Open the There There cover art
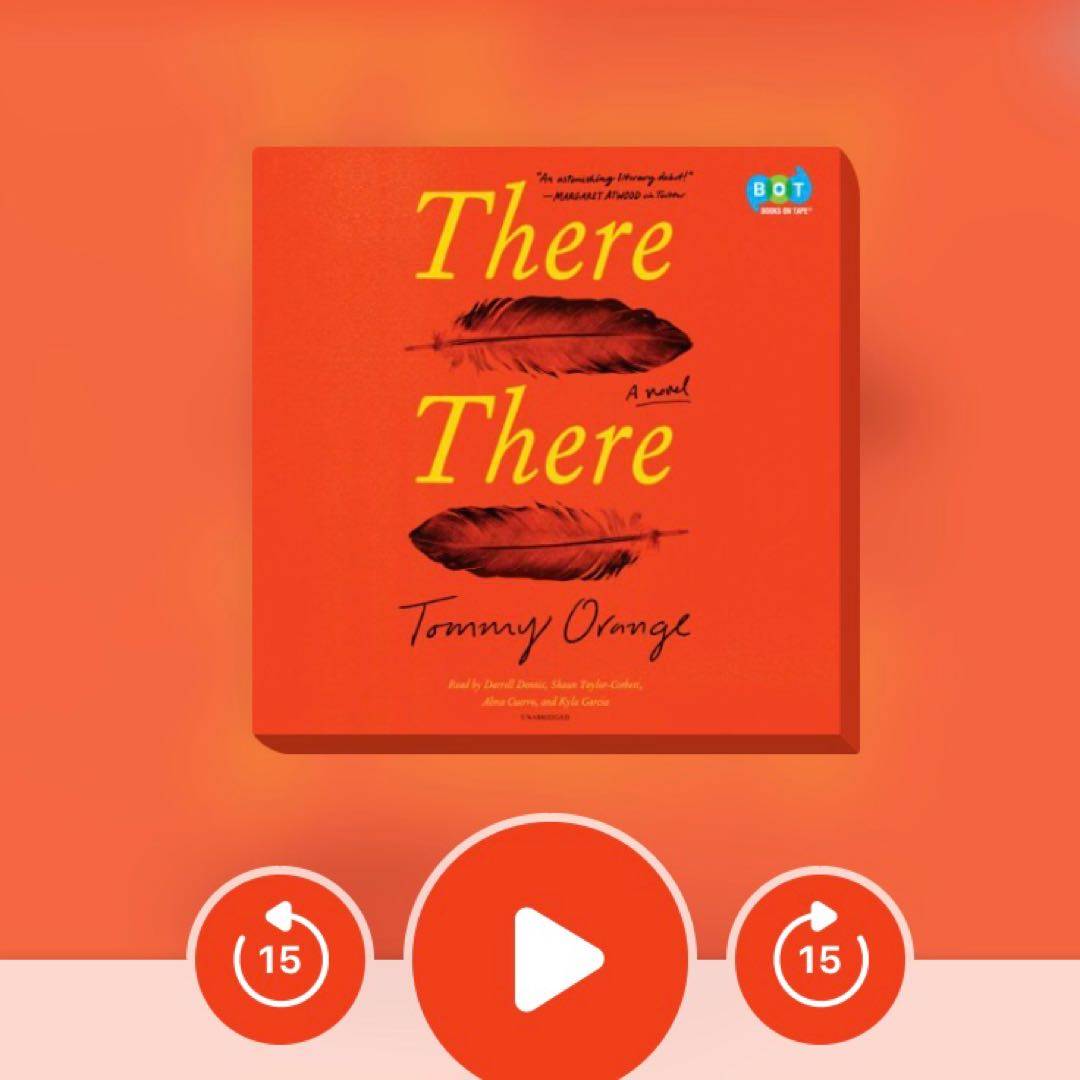 click(x=551, y=447)
